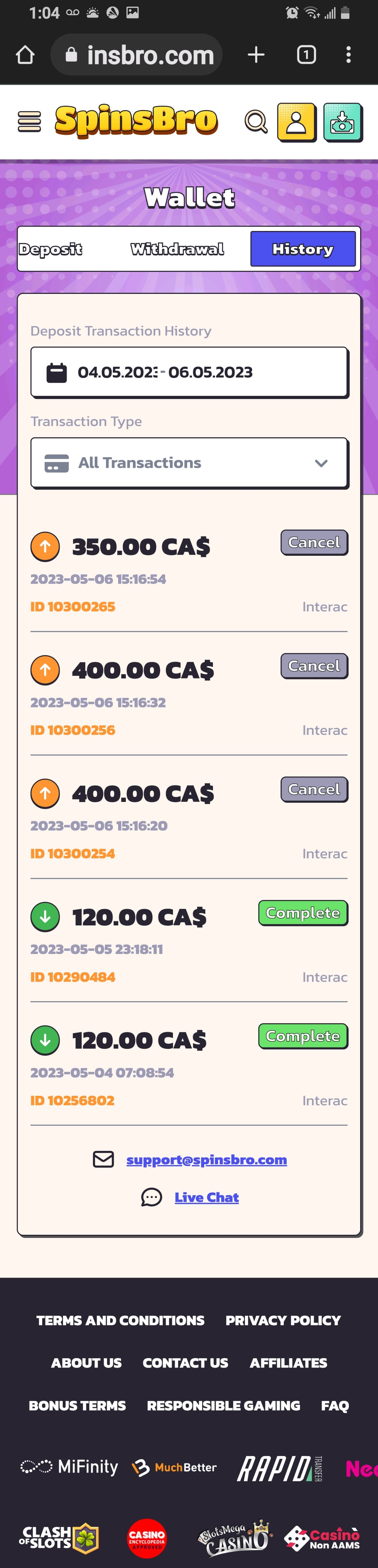This screenshot has width=378, height=1568.
Task: Open the hamburger menu
Action: (x=29, y=122)
